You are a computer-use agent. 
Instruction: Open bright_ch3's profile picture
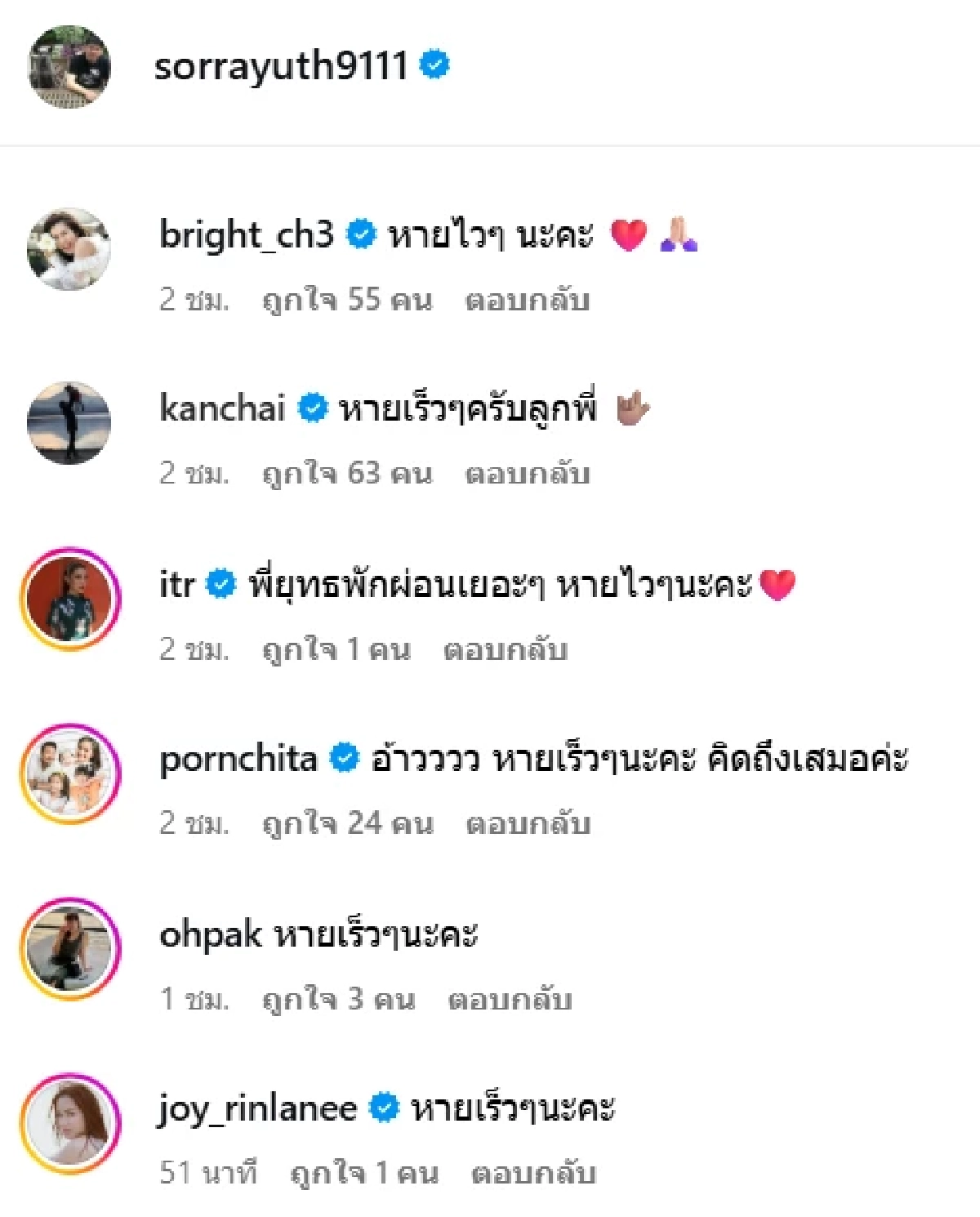coord(67,249)
